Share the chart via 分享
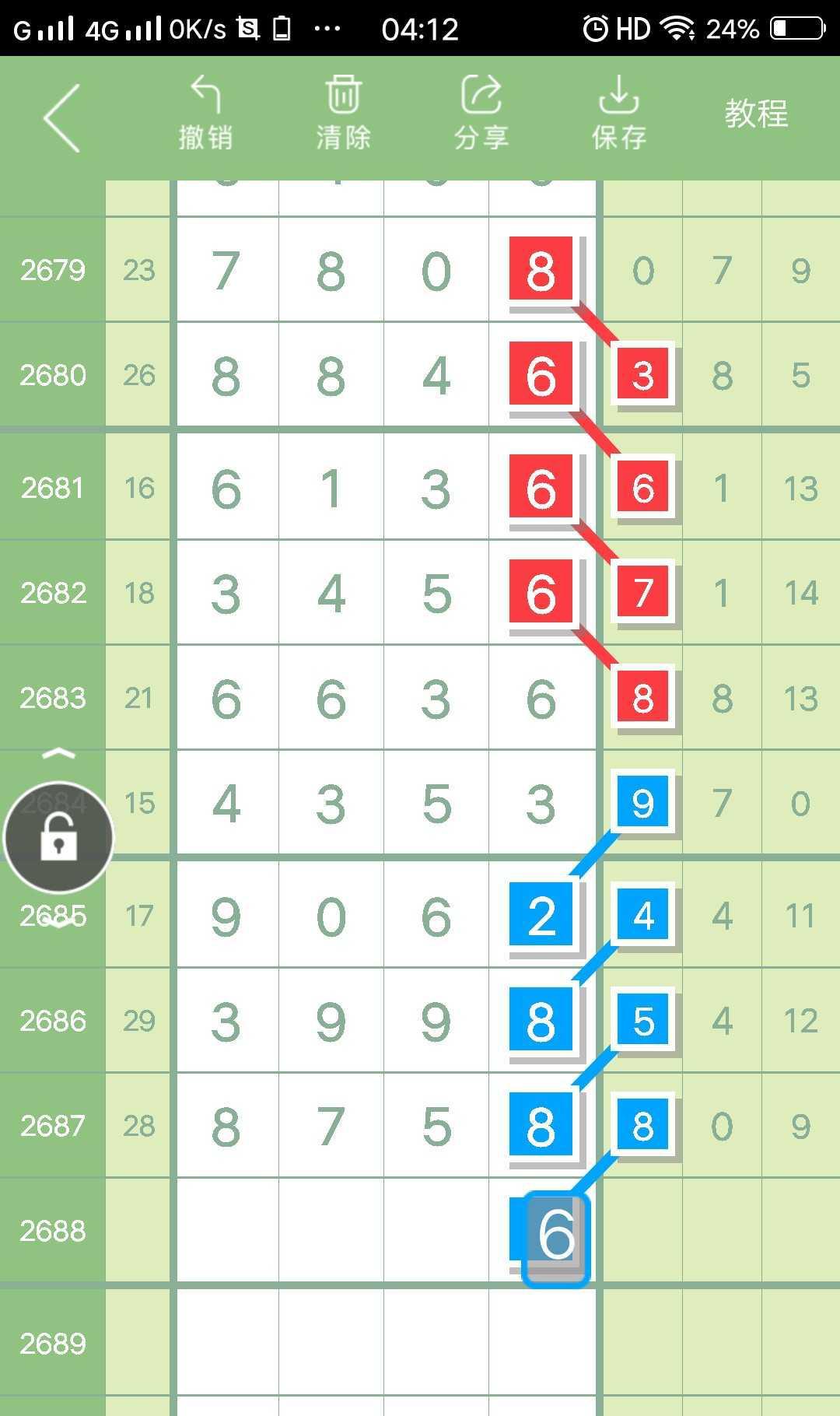The width and height of the screenshot is (840, 1416). pos(481,114)
